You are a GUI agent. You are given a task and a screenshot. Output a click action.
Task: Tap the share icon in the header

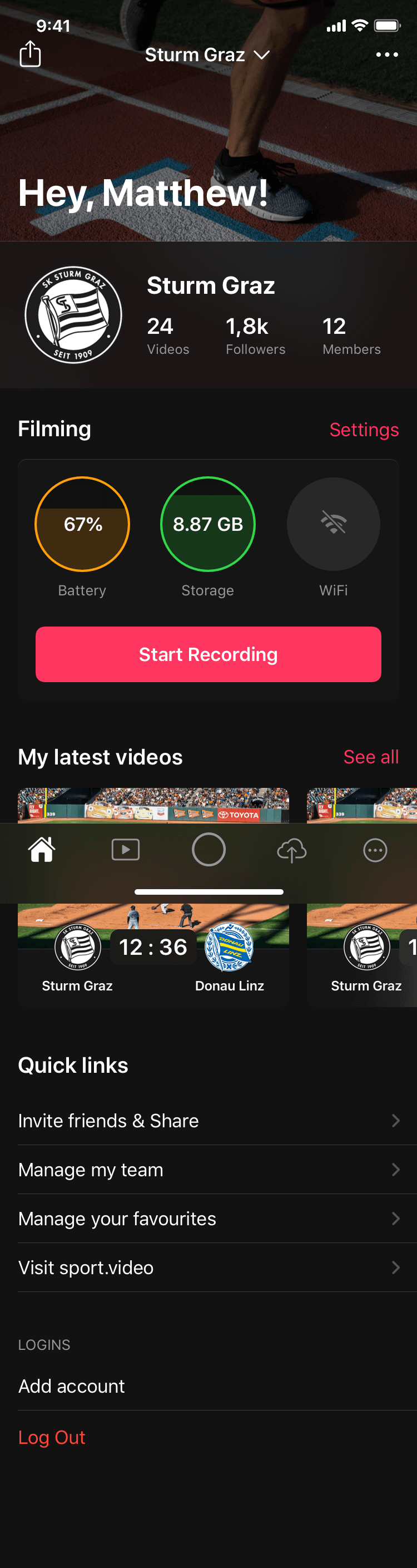point(30,54)
